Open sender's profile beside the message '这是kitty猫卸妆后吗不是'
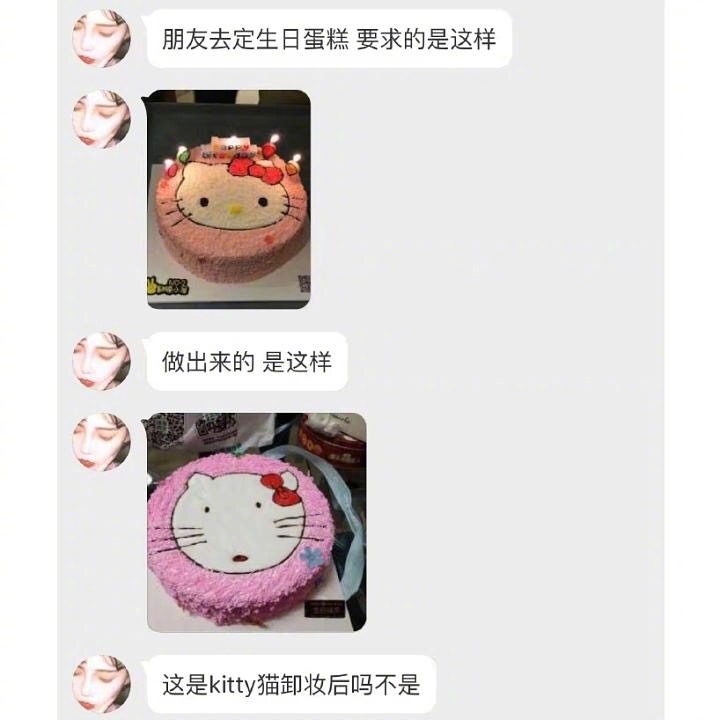720x720 pixels. (101, 684)
